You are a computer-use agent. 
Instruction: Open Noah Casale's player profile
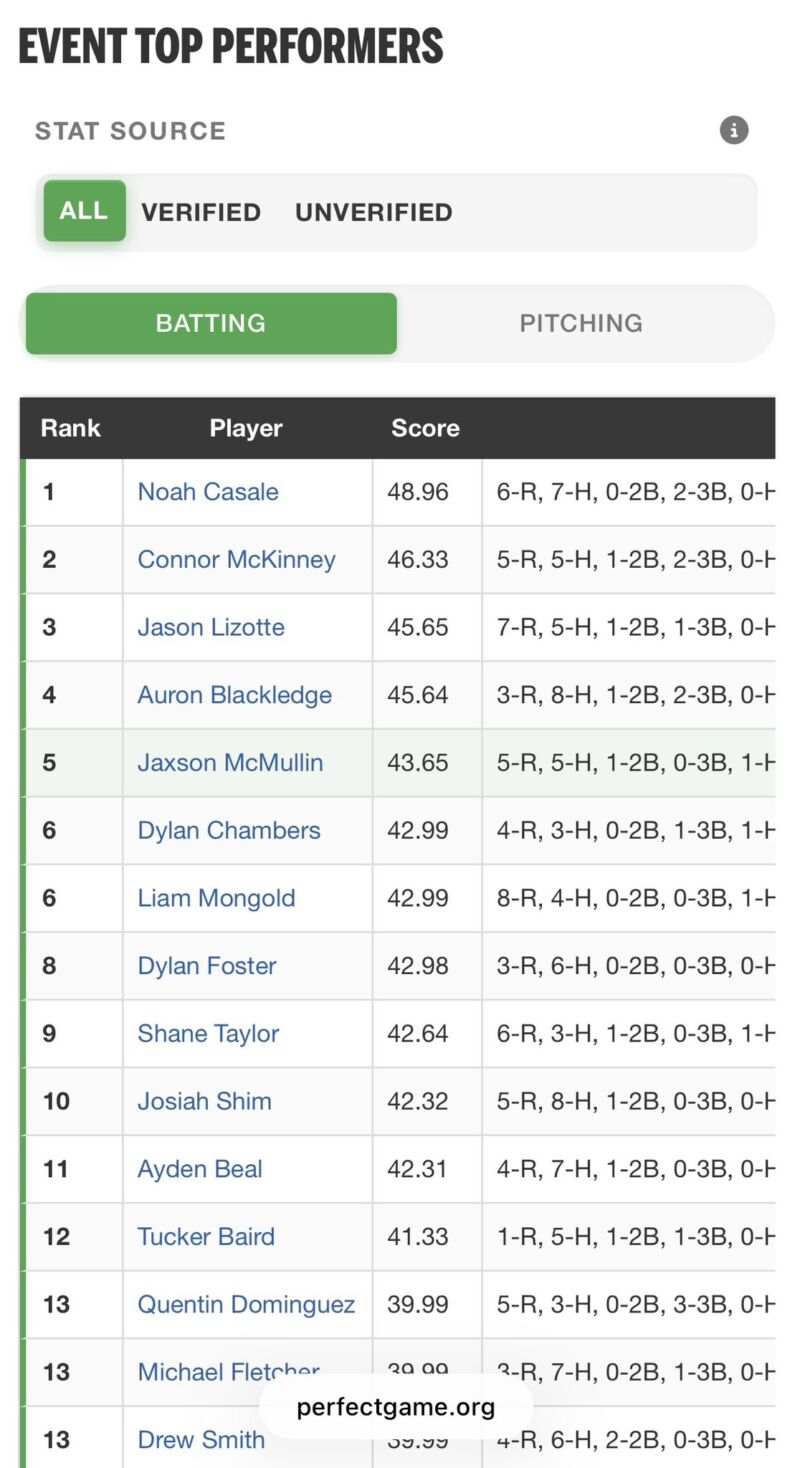pyautogui.click(x=208, y=492)
